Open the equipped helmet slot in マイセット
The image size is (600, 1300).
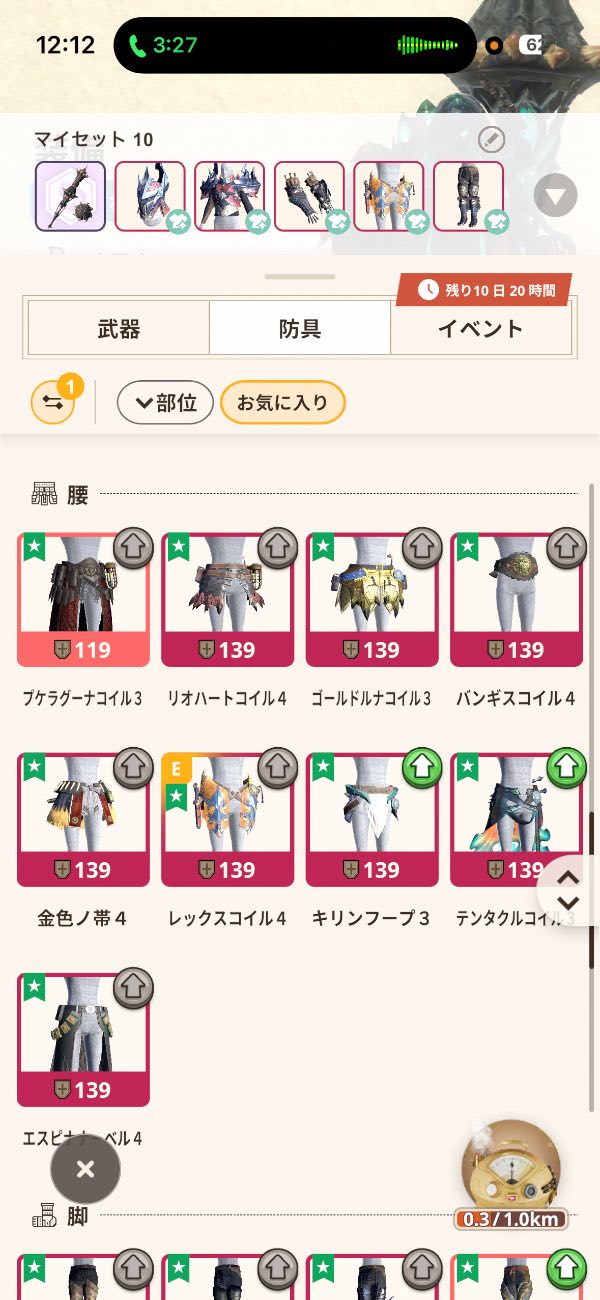(150, 196)
